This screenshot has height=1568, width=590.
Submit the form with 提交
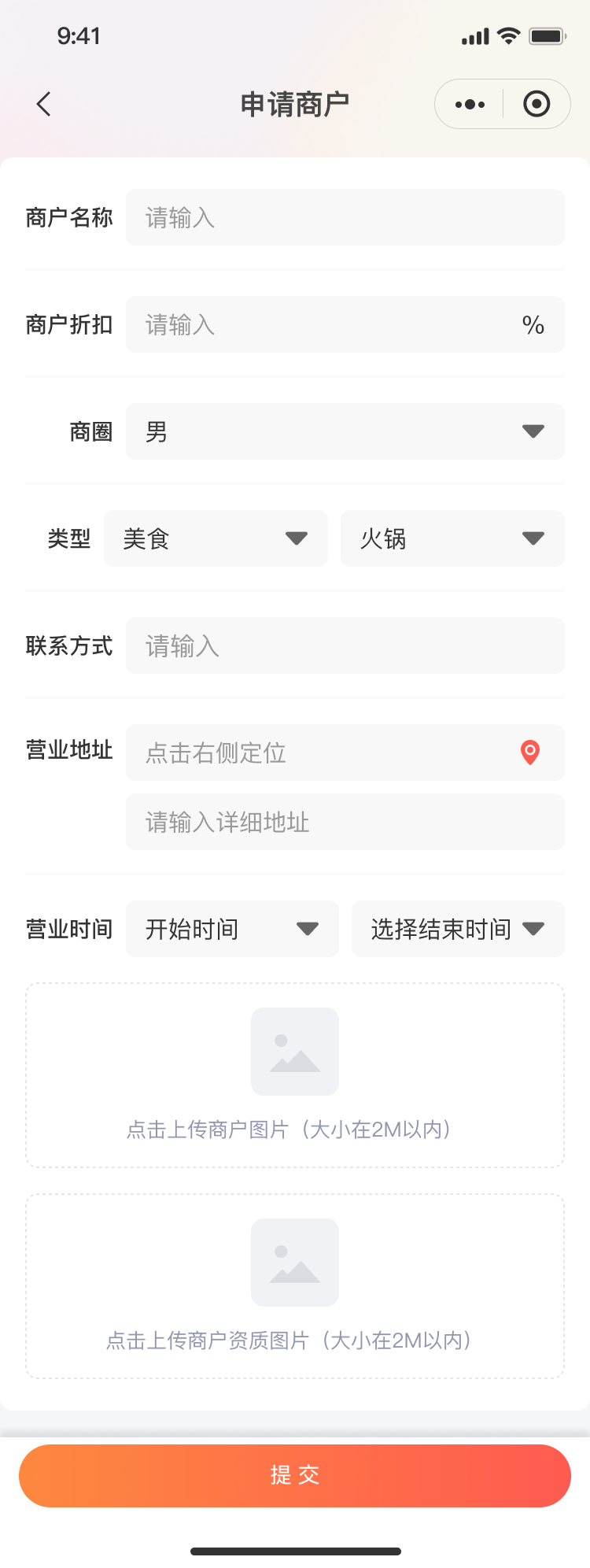click(295, 1475)
